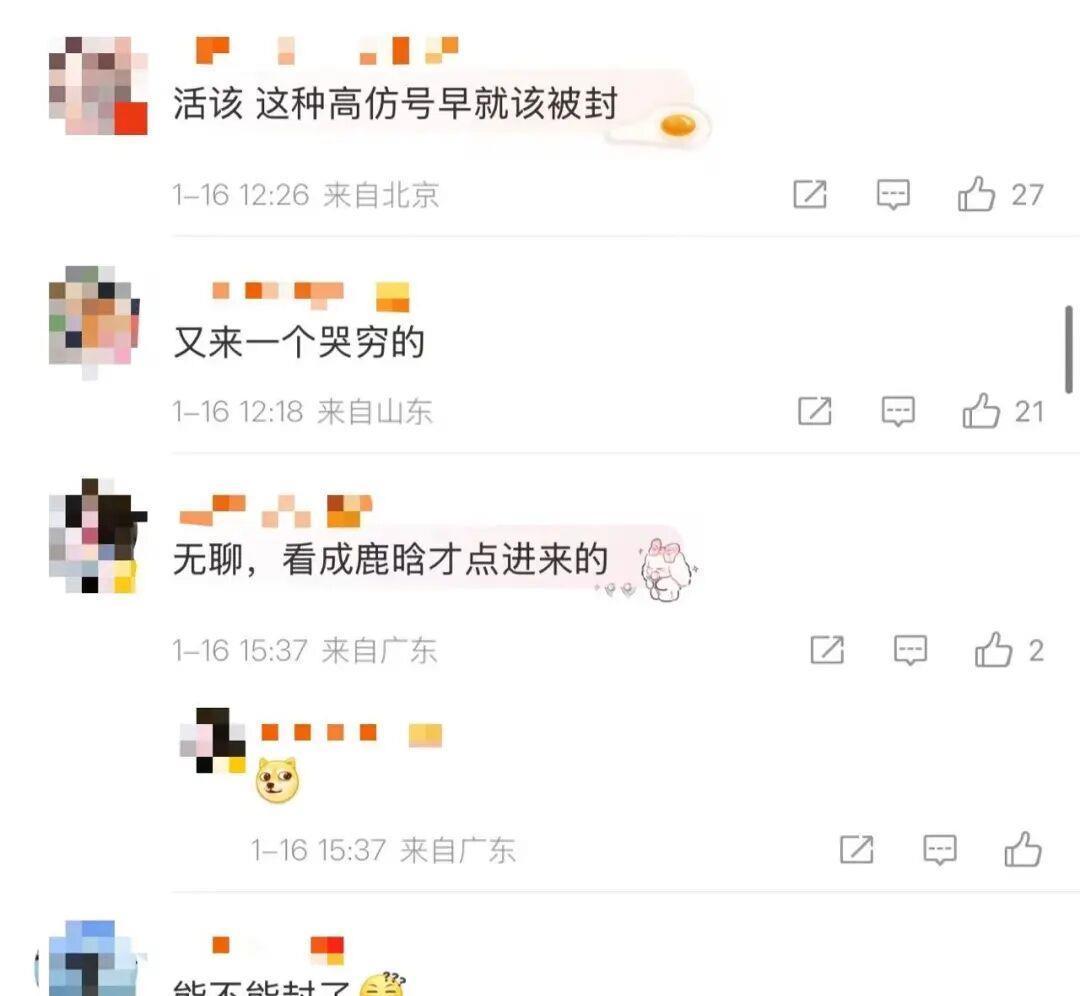Reply to the comment 无聊，看成鹿晗才点进来的

[911, 650]
